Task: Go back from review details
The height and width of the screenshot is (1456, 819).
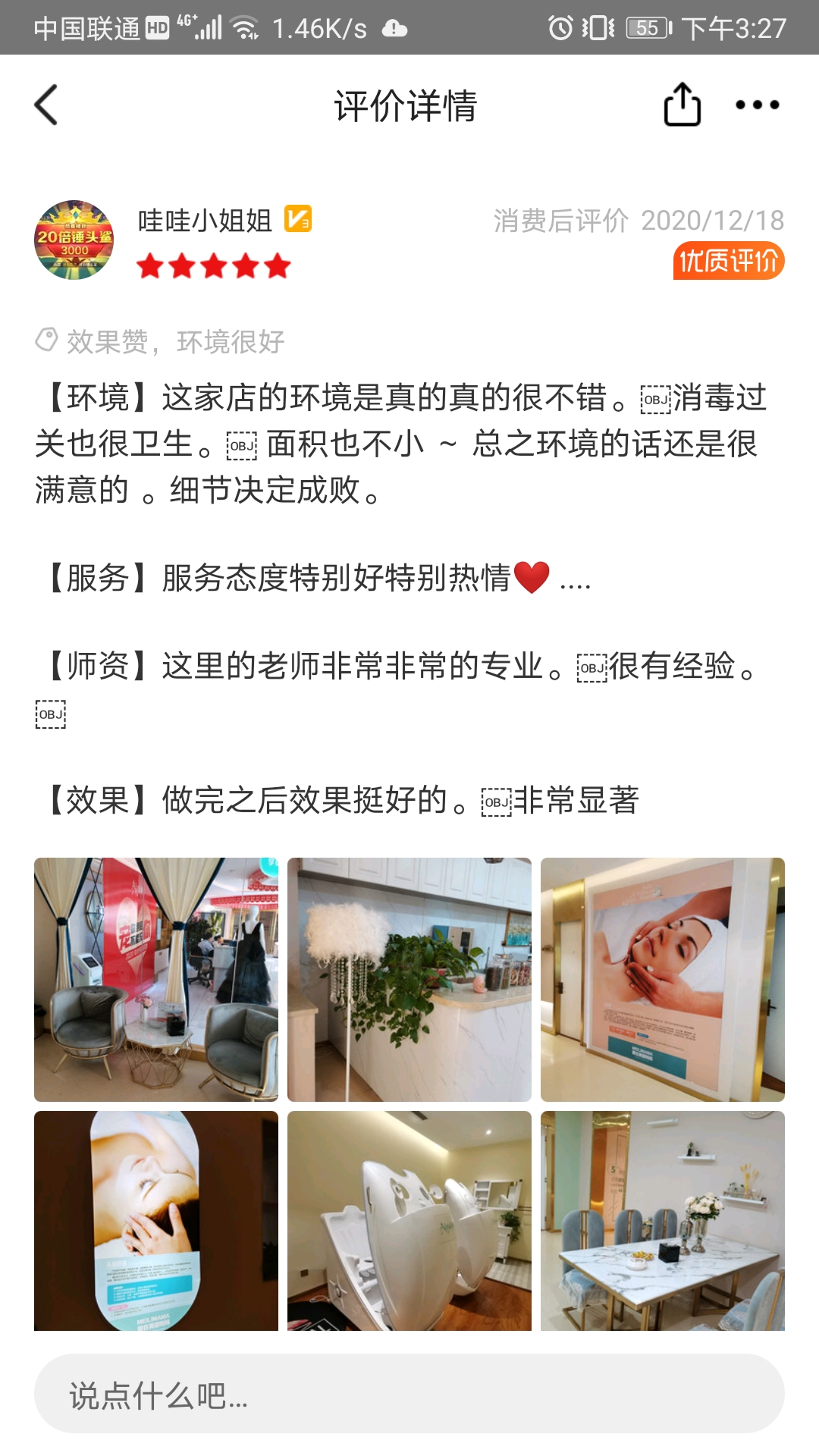Action: pyautogui.click(x=47, y=105)
